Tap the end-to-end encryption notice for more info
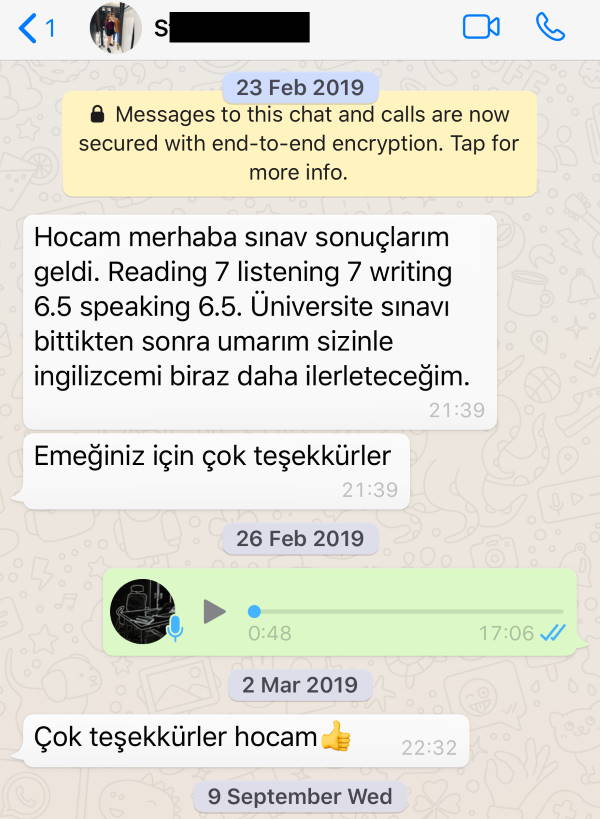The image size is (600, 819). click(x=299, y=143)
